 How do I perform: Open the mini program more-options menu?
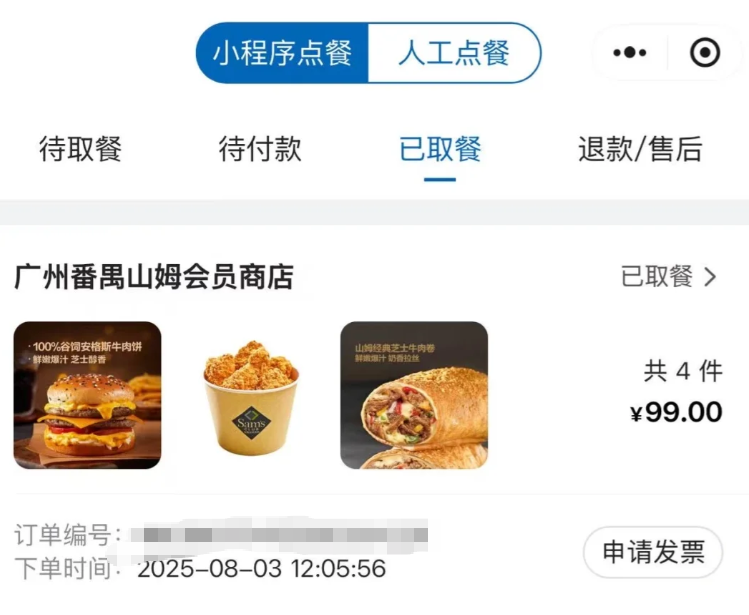pyautogui.click(x=630, y=53)
